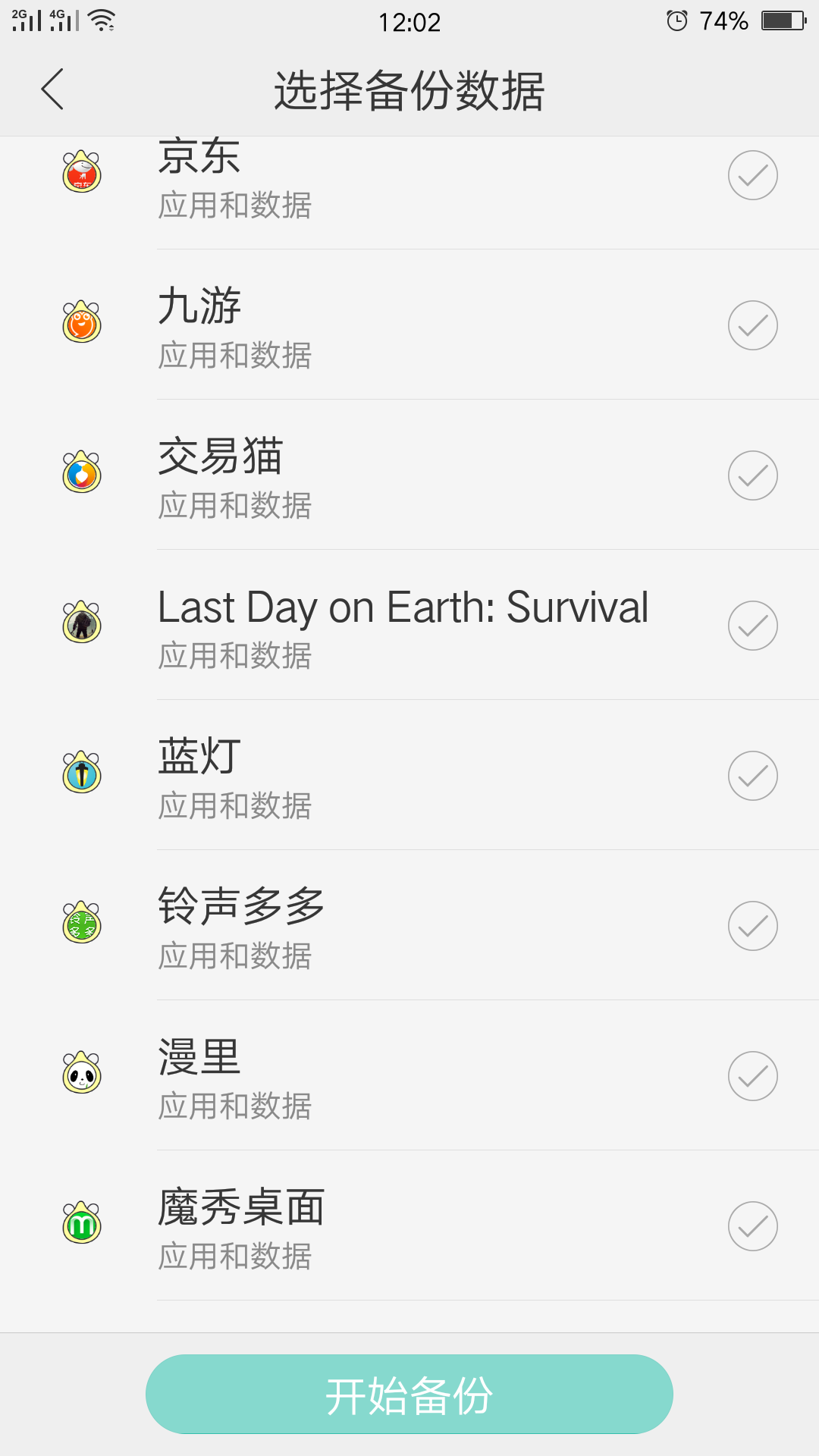Go back from 选择备份数据 screen
This screenshot has width=819, height=1456.
tap(52, 89)
